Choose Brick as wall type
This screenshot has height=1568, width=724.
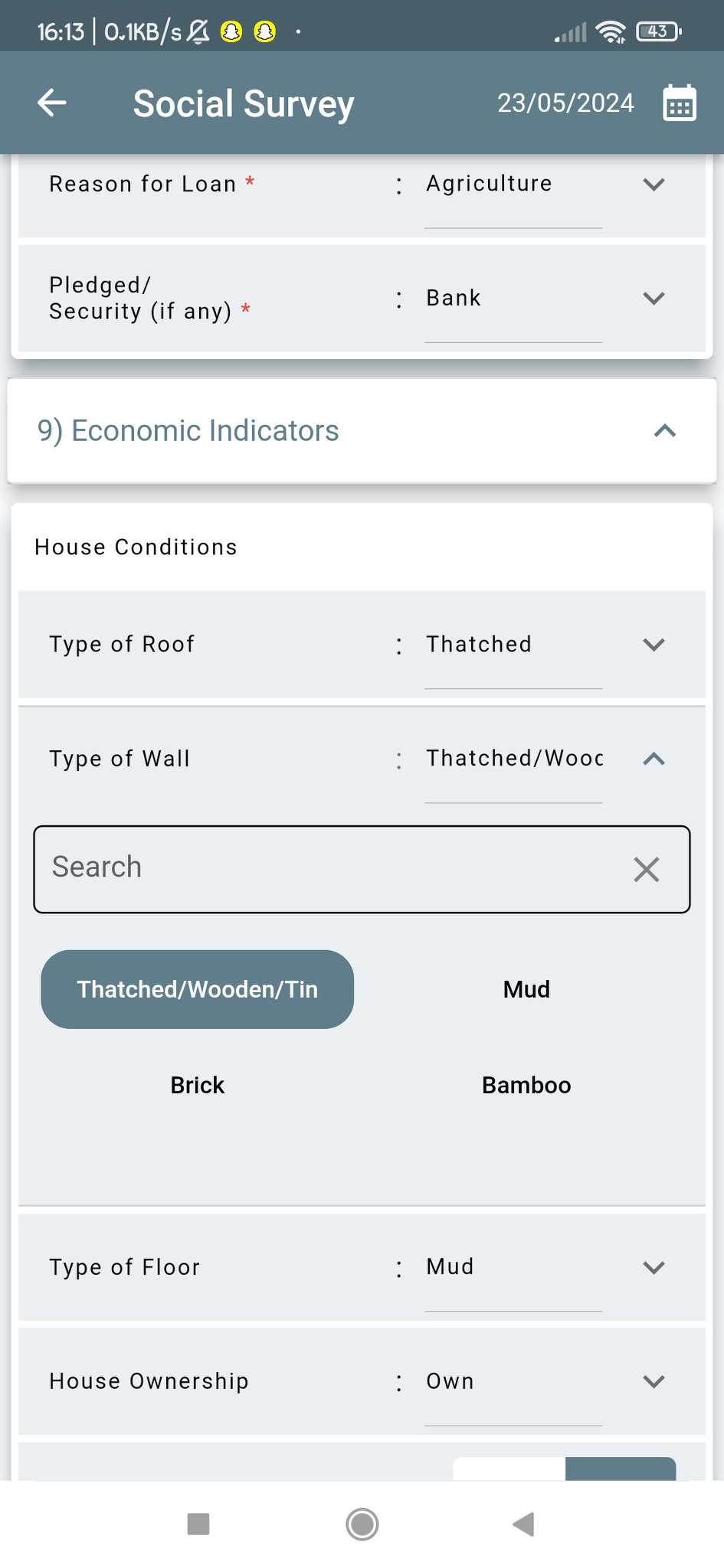(198, 1085)
